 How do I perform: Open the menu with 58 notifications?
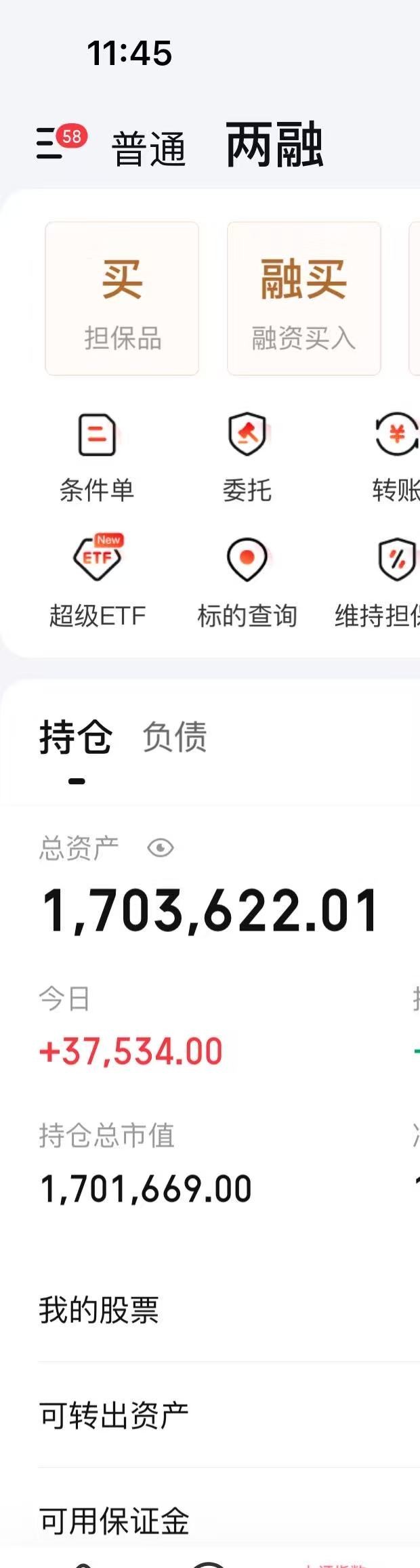pyautogui.click(x=53, y=143)
